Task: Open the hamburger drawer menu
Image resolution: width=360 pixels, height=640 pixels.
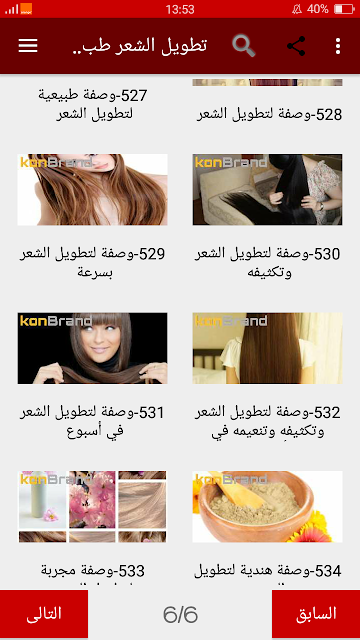Action: click(x=28, y=46)
